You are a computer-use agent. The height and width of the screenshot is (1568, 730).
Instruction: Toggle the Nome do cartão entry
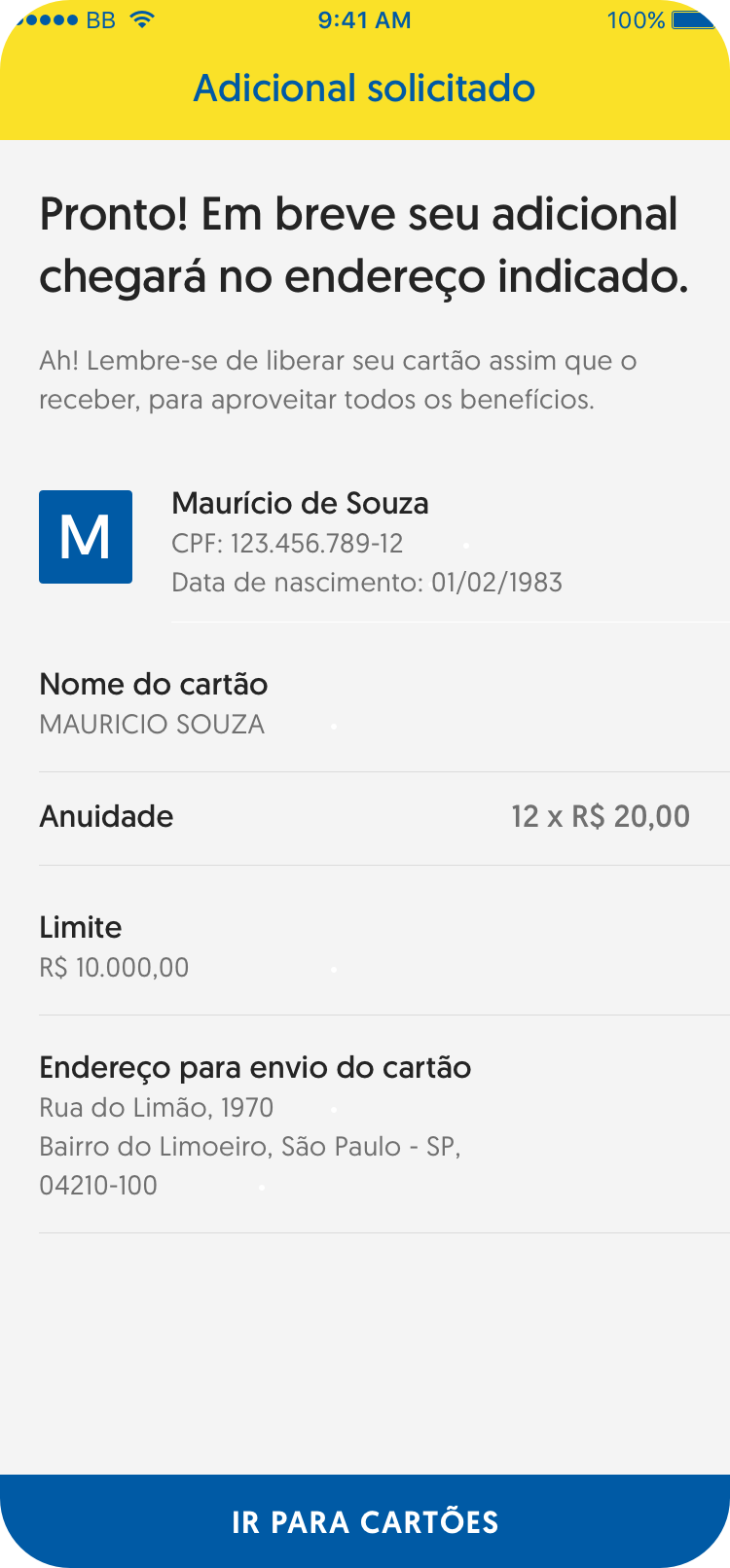click(365, 700)
